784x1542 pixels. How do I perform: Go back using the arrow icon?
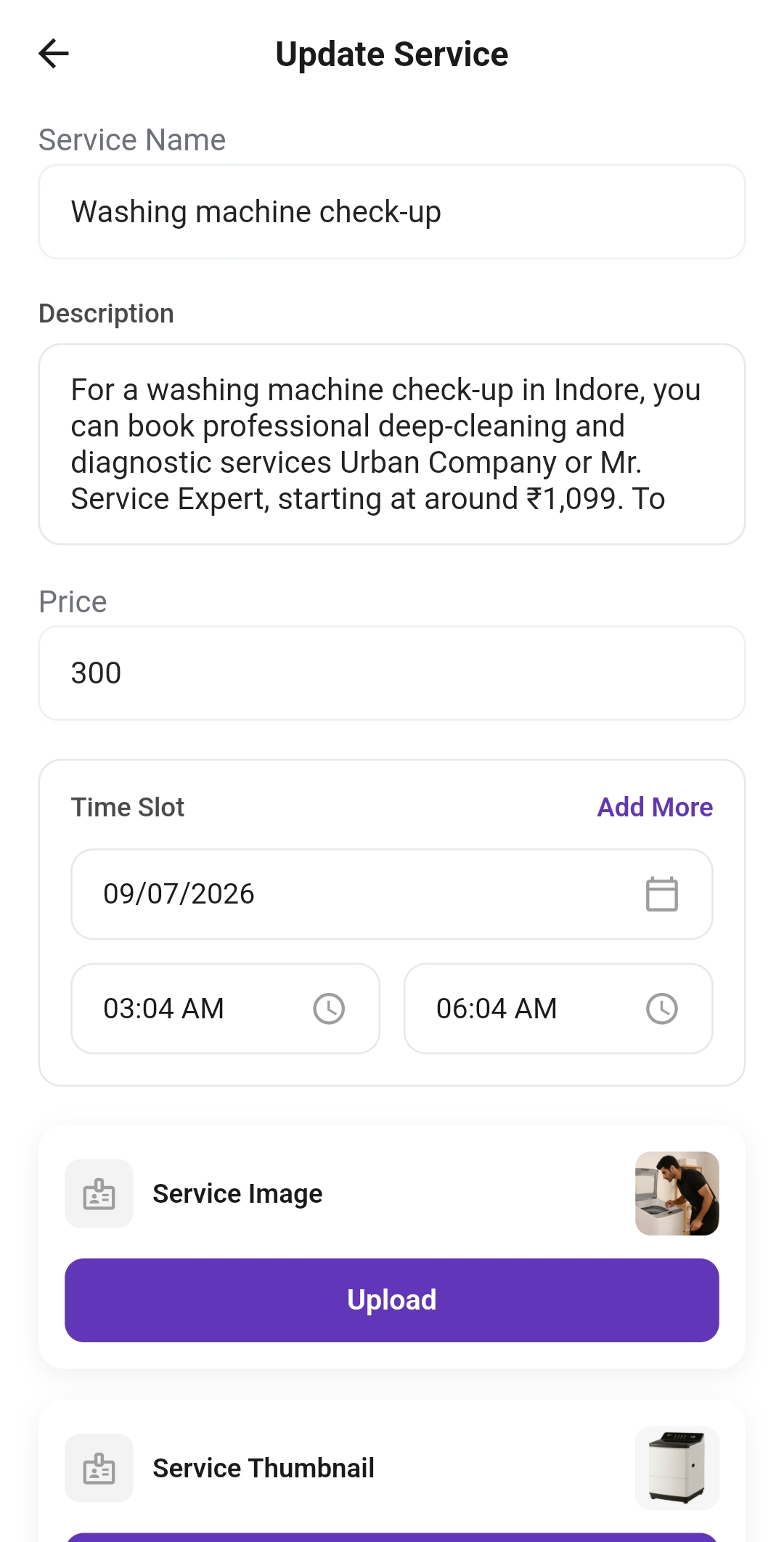pyautogui.click(x=53, y=54)
